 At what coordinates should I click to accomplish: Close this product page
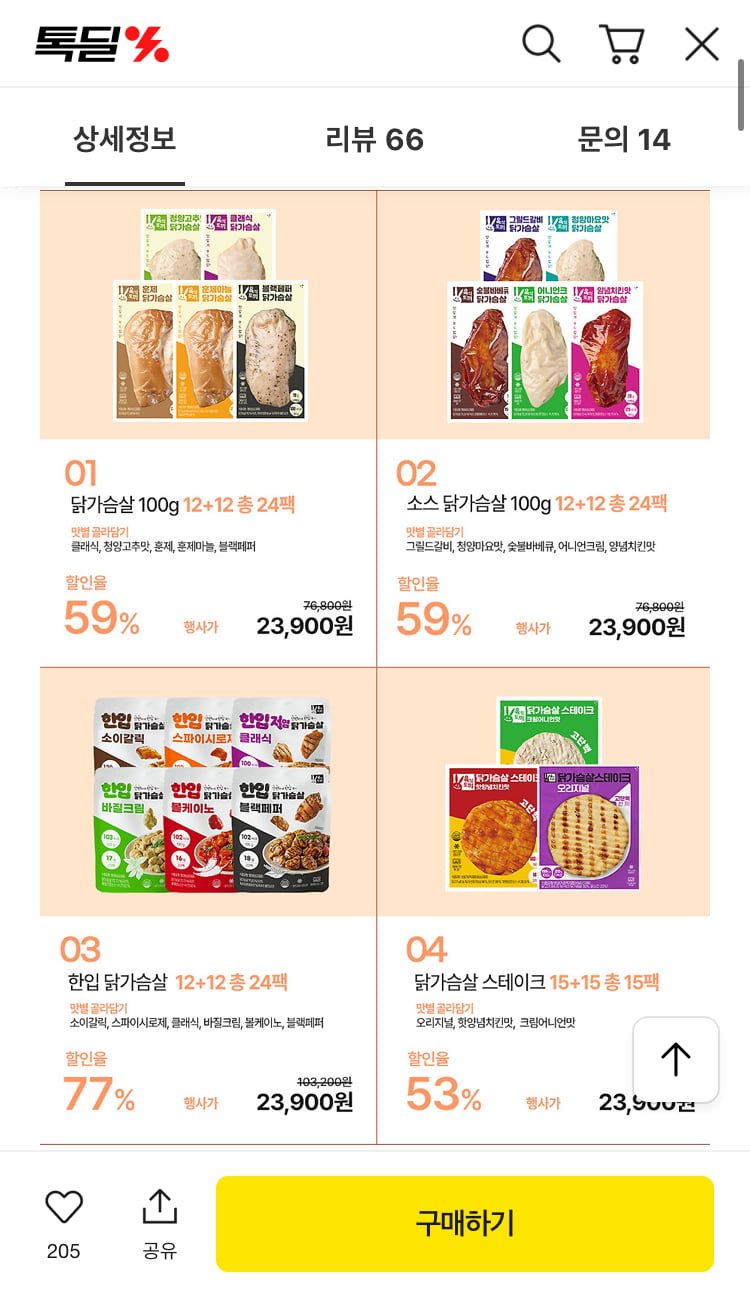pyautogui.click(x=702, y=44)
